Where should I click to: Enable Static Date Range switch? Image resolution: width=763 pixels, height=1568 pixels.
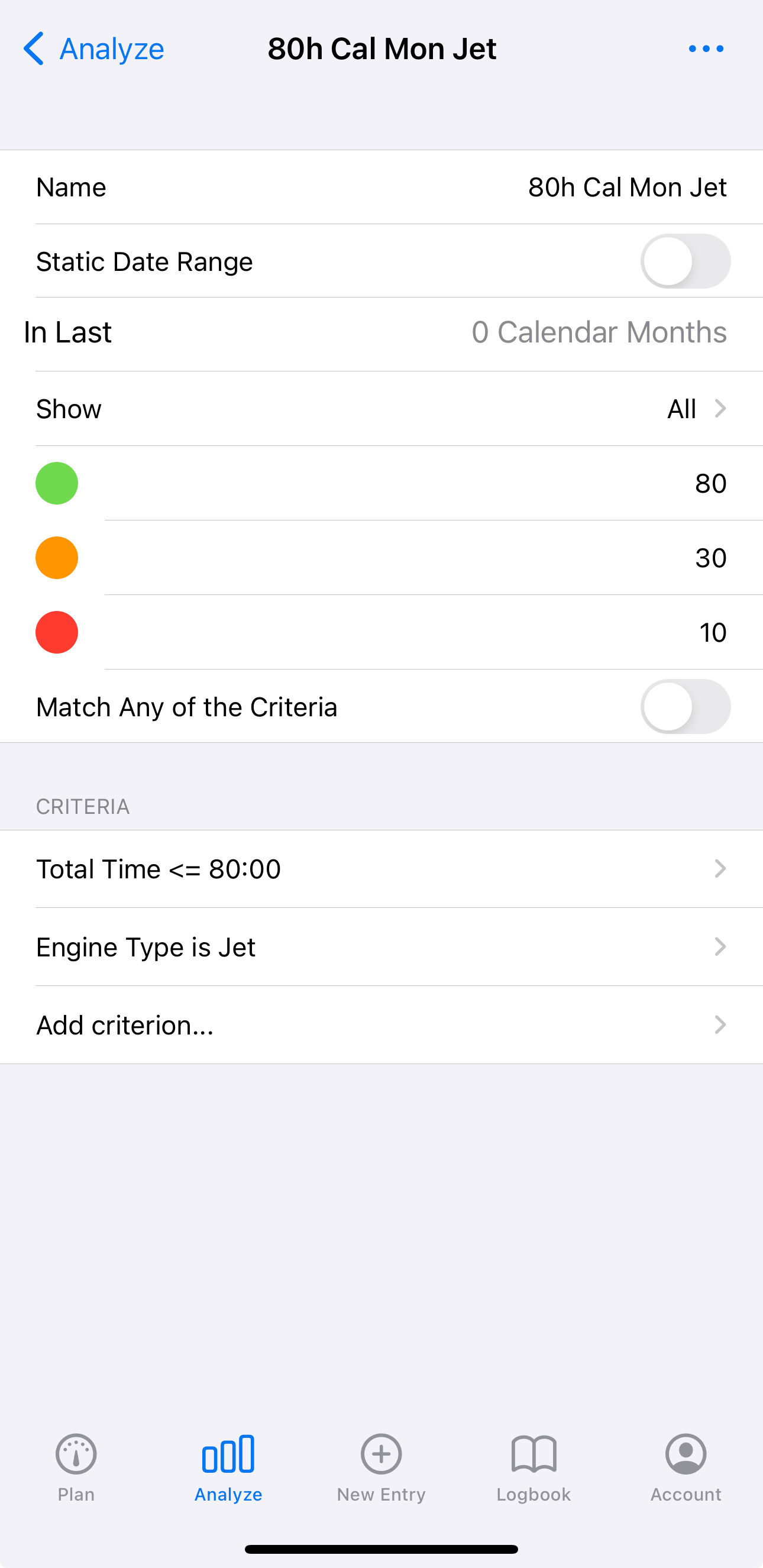point(685,261)
